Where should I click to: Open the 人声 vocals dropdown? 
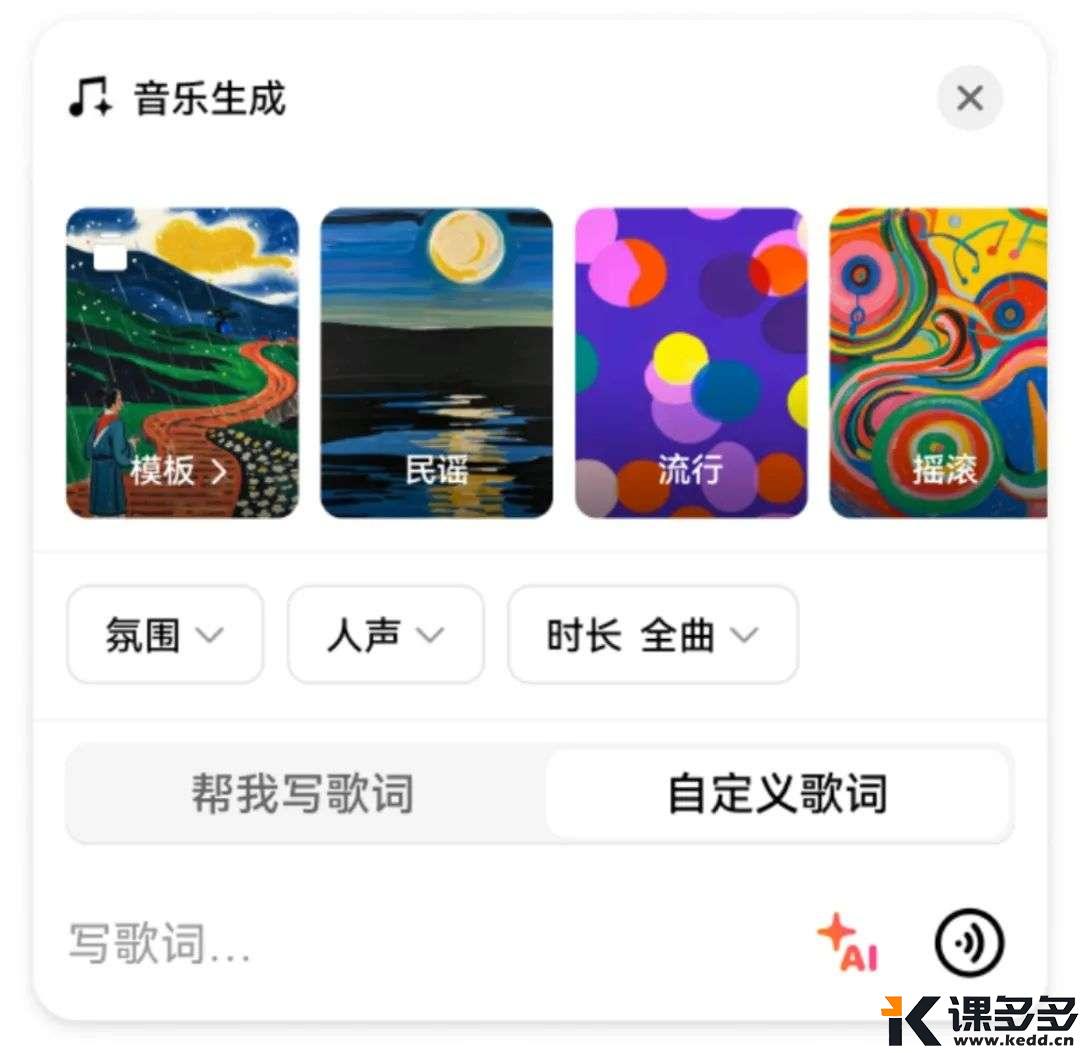385,635
